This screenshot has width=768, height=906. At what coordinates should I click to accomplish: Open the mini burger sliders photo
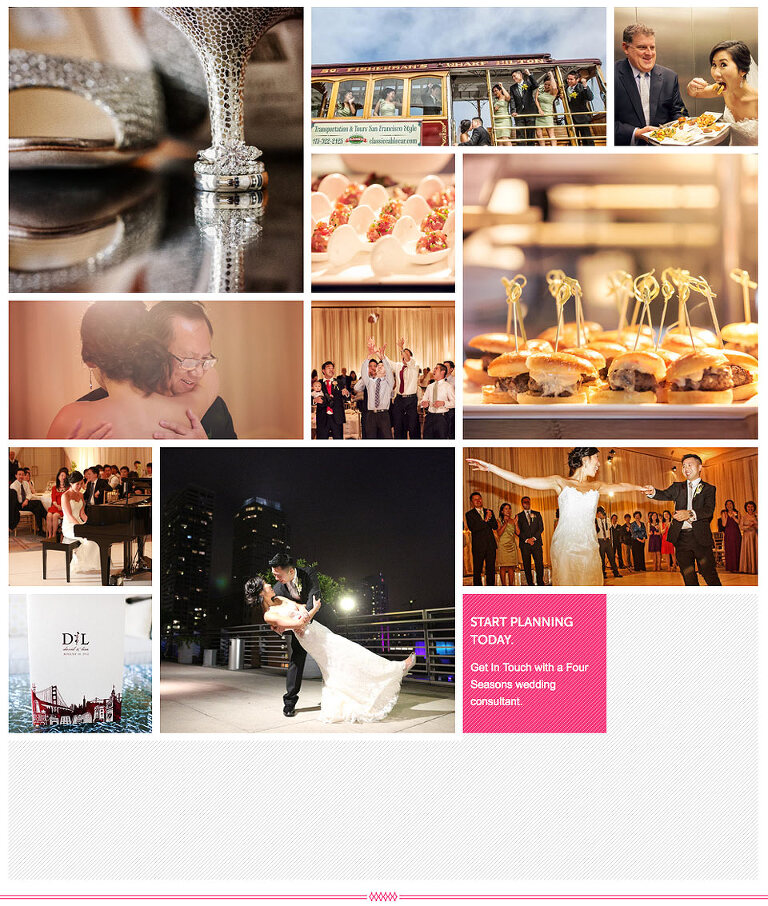610,296
